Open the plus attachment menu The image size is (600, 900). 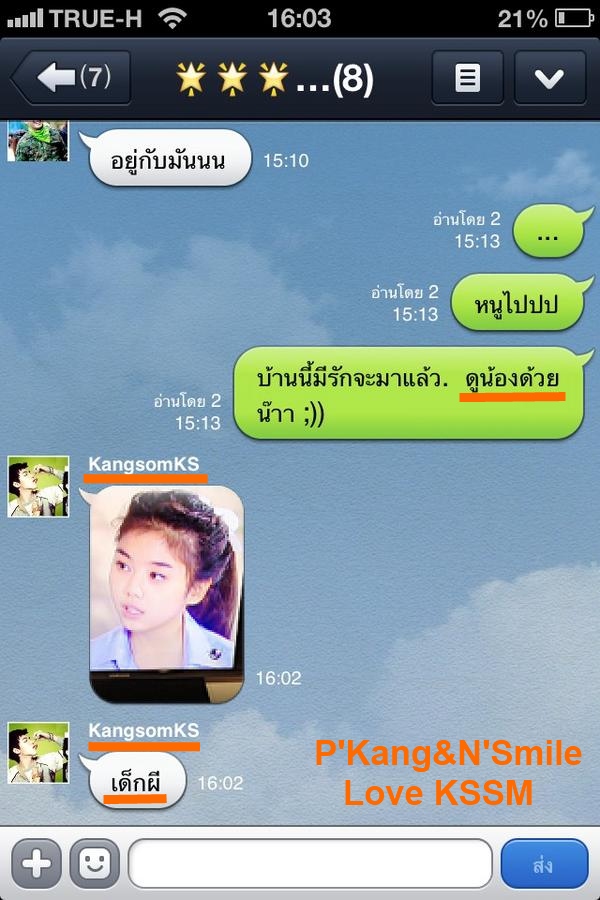tap(36, 864)
